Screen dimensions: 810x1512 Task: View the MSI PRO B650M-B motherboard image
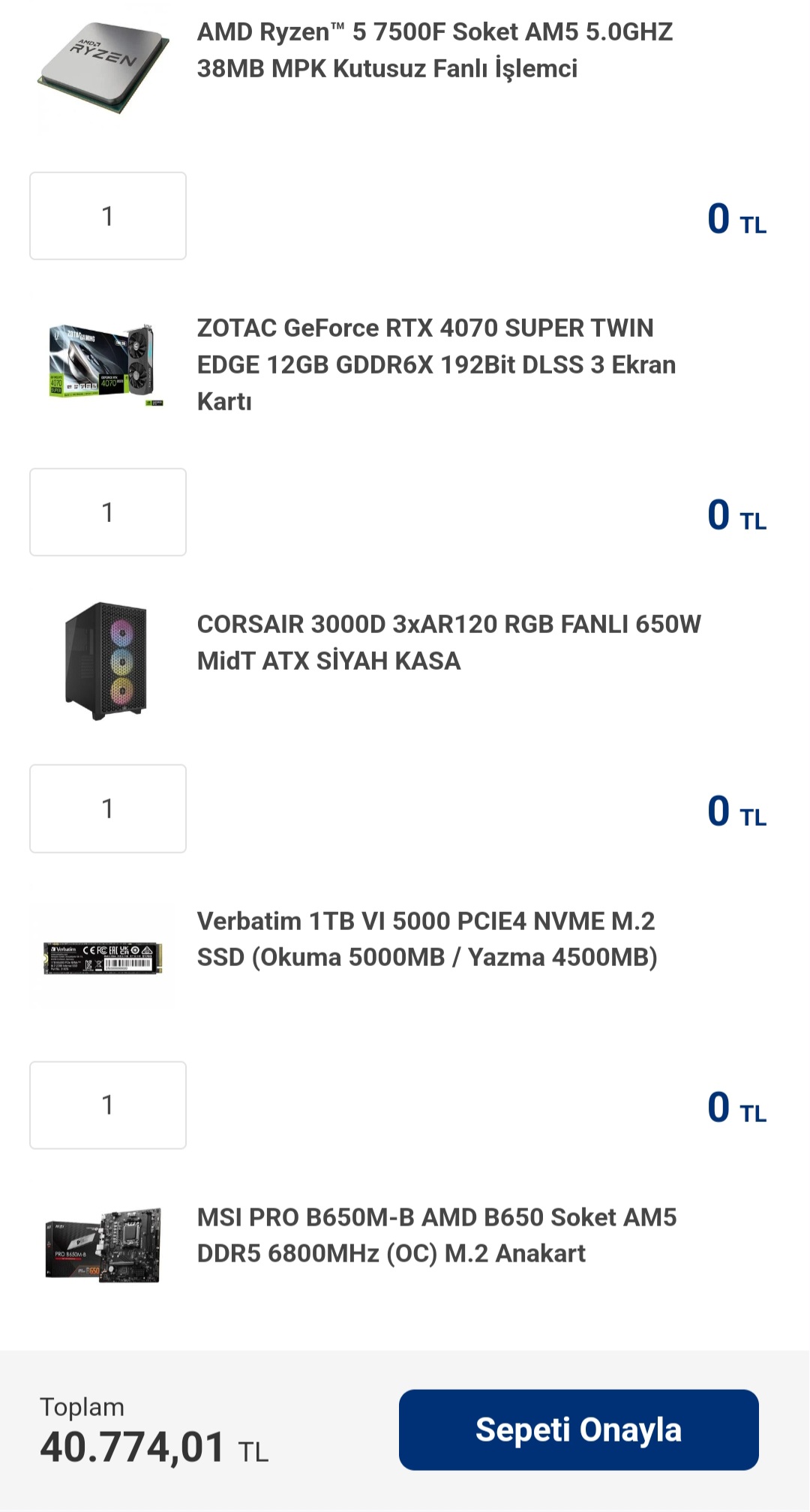point(103,1245)
